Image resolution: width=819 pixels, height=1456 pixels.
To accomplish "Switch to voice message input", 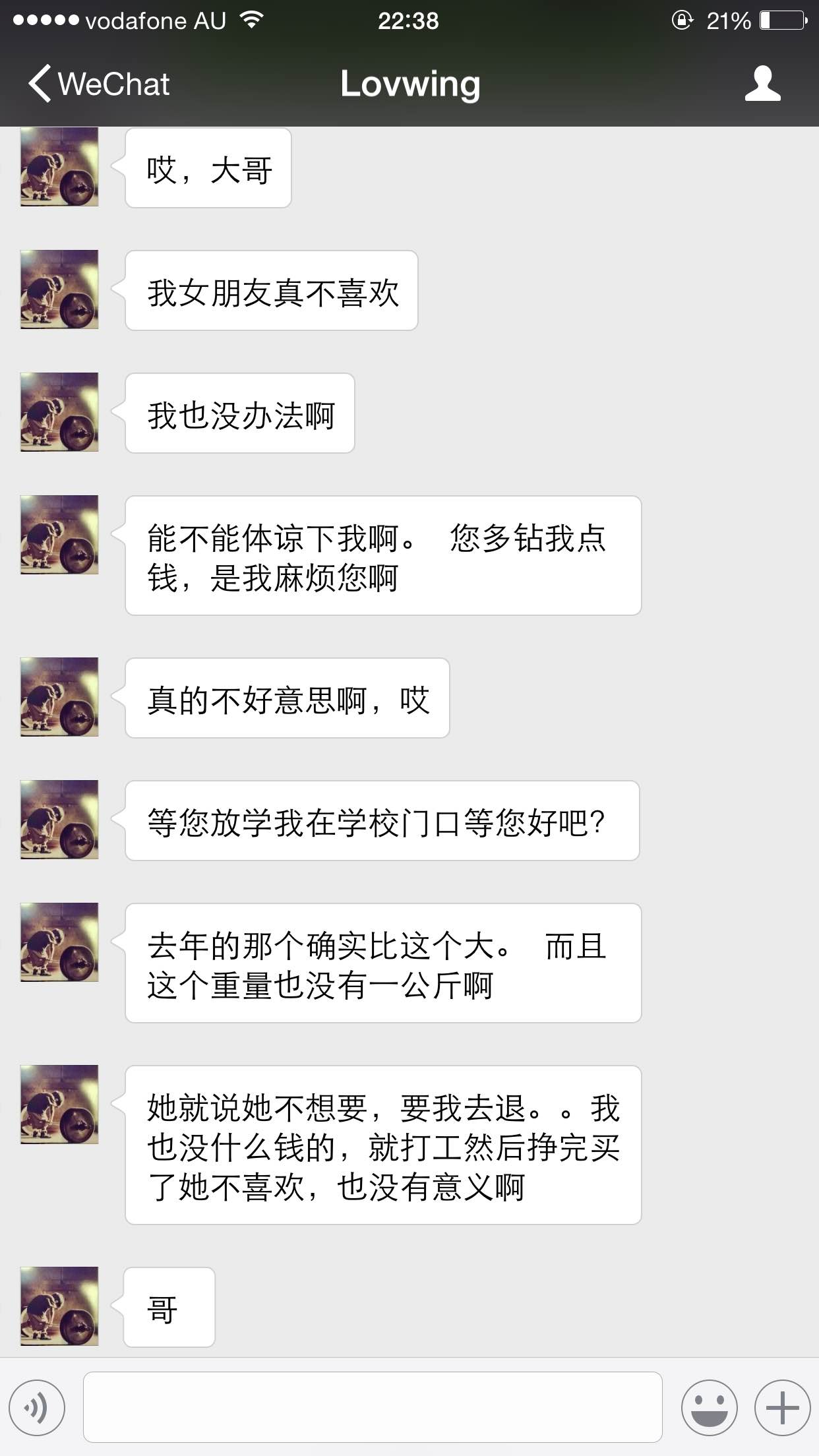I will [38, 1408].
